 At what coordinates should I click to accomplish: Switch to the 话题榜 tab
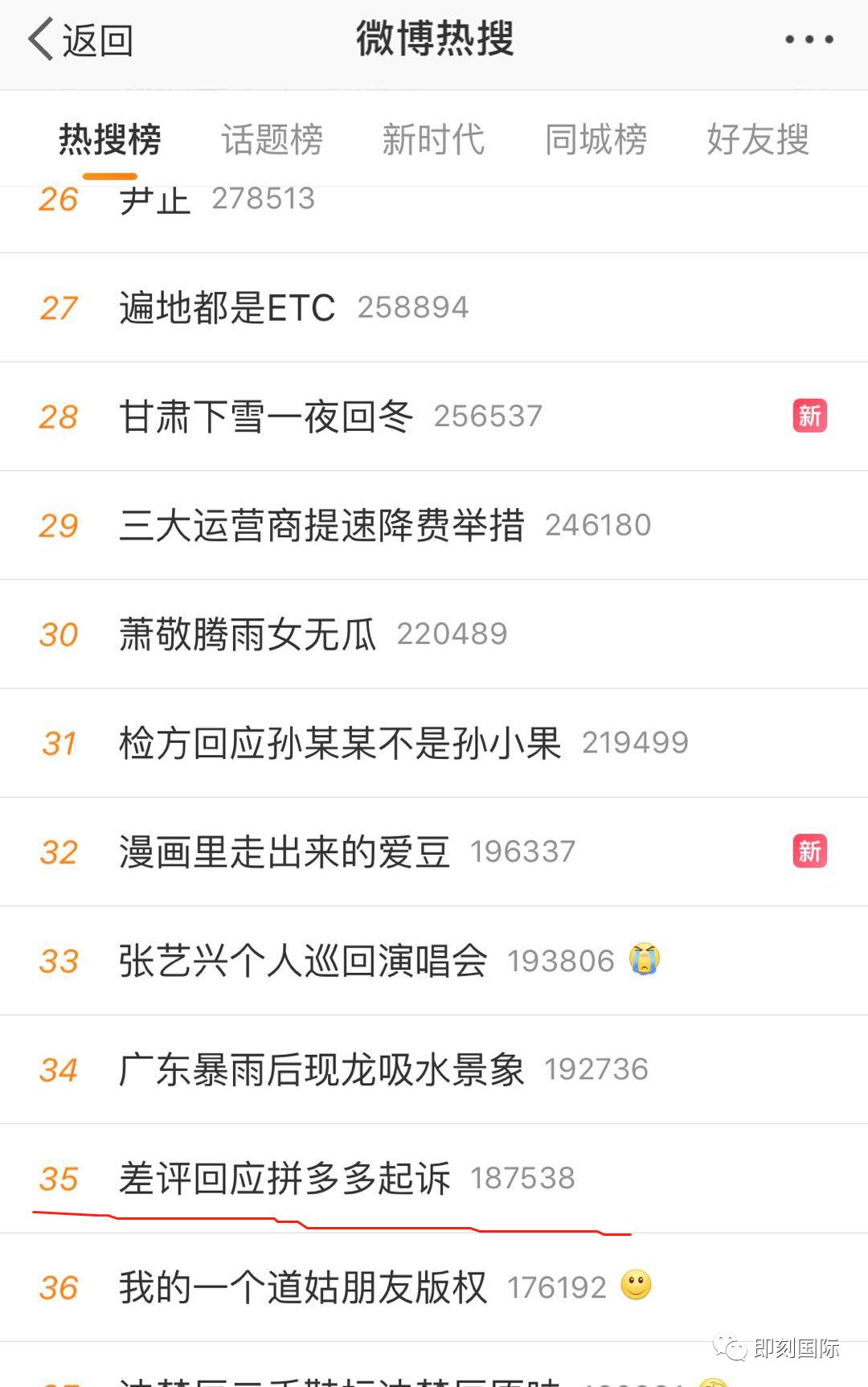tap(271, 139)
